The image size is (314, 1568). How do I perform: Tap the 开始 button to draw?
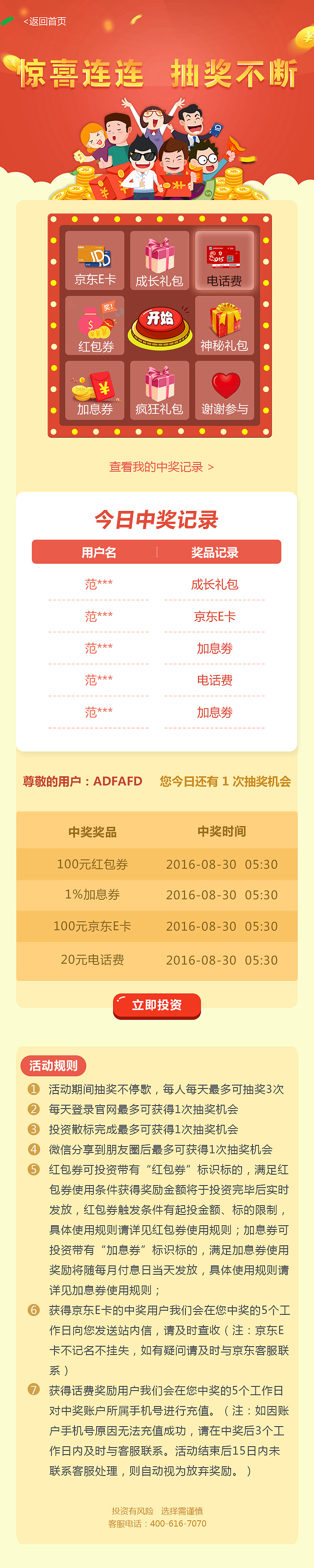tap(160, 325)
